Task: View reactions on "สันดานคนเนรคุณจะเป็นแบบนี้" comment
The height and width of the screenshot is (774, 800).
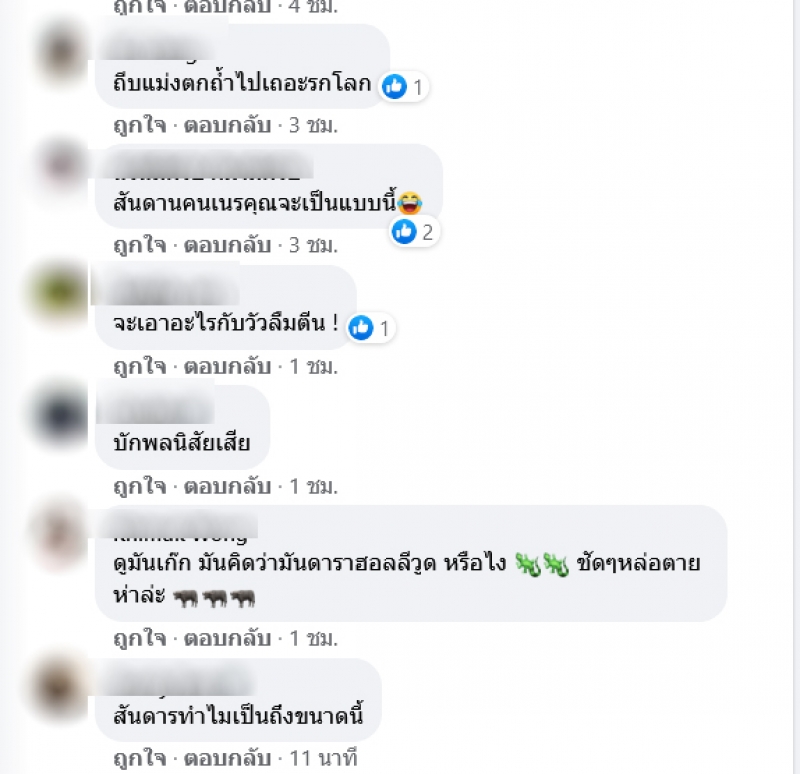Action: (415, 232)
